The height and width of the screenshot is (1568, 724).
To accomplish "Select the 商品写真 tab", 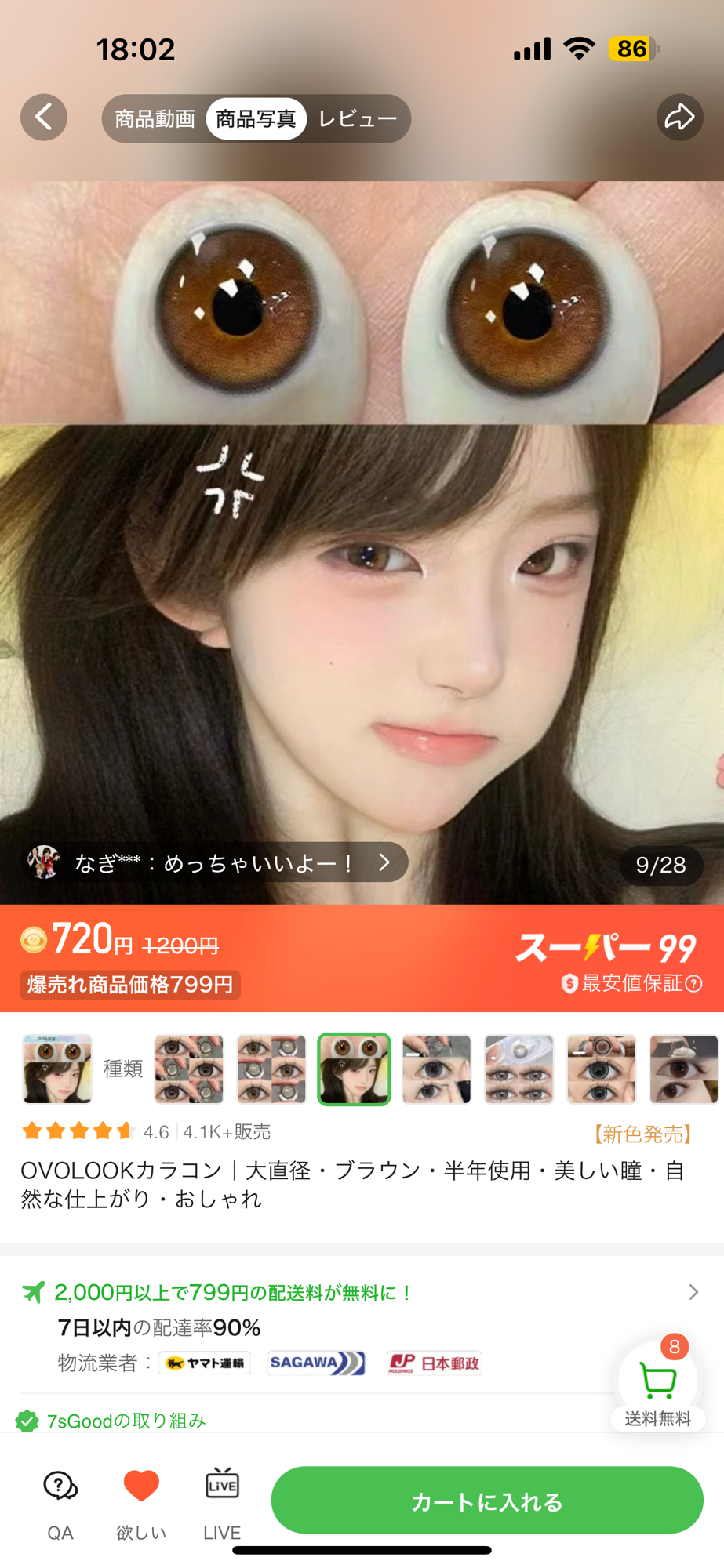I will coord(256,118).
